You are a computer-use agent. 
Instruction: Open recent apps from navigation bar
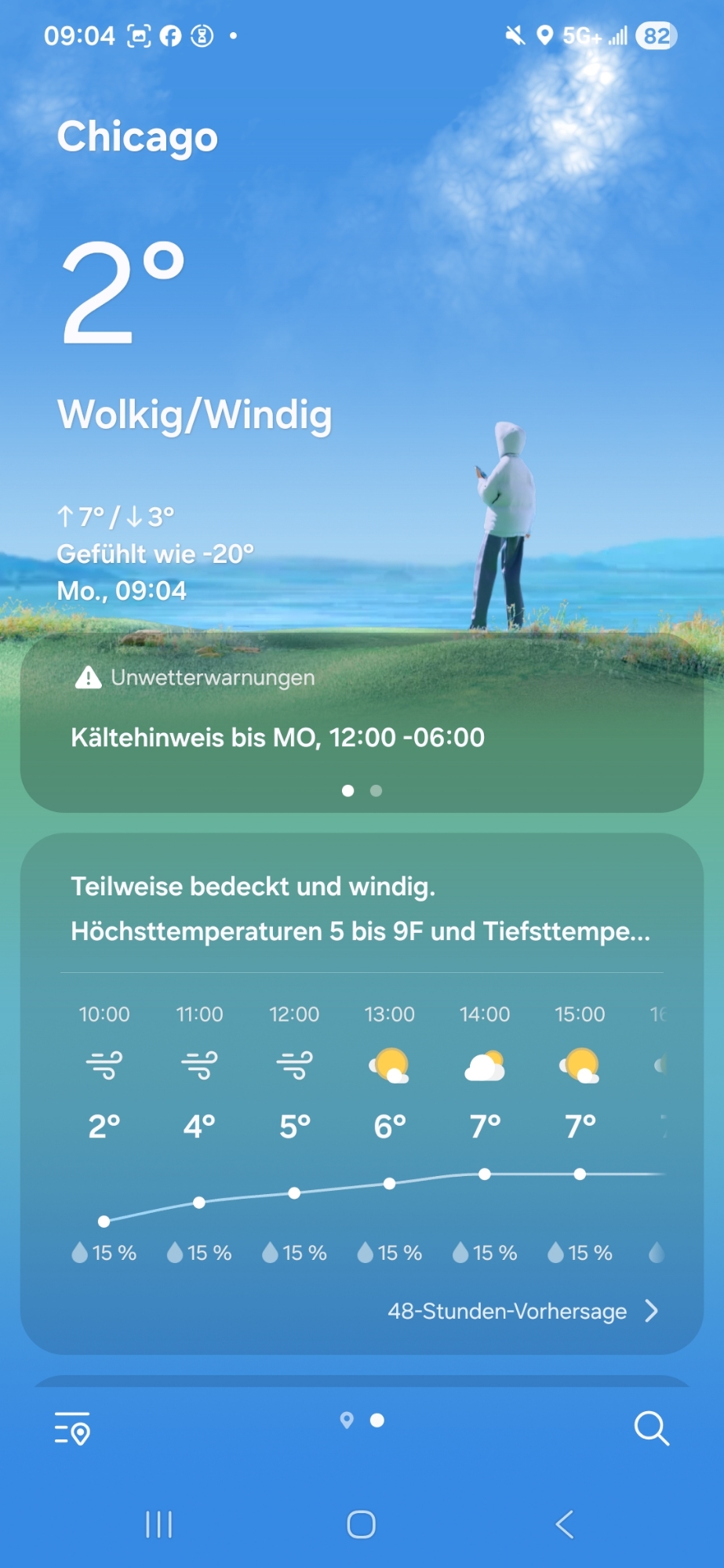pyautogui.click(x=159, y=1525)
